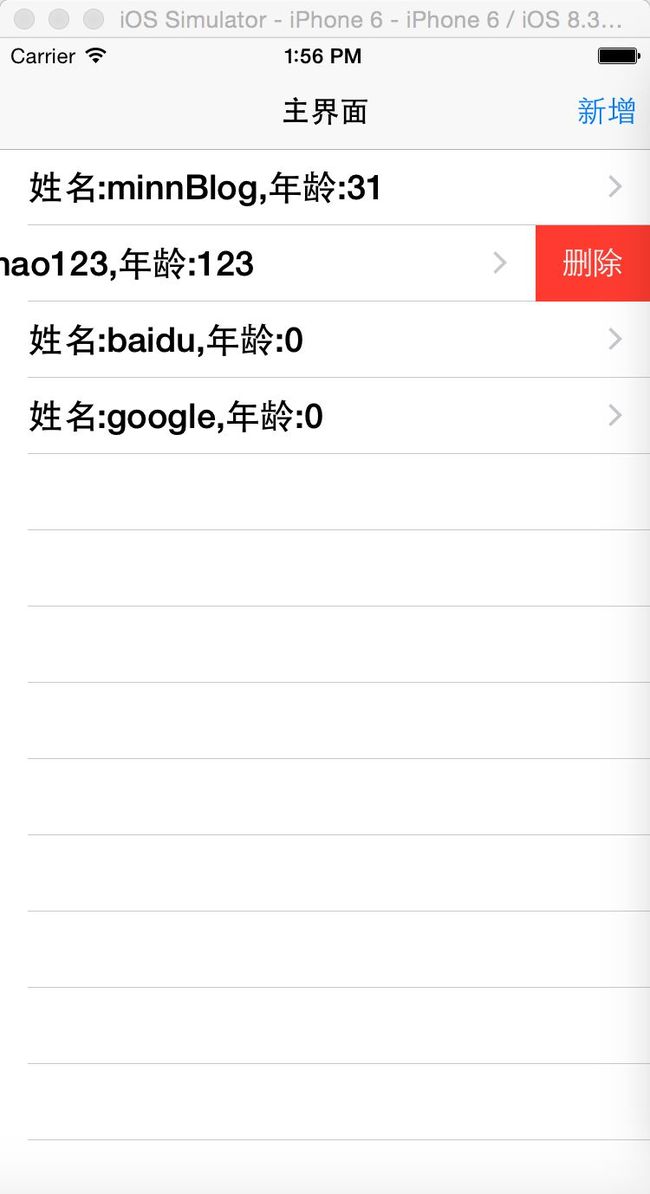Image resolution: width=650 pixels, height=1194 pixels.
Task: Open the google entry
Action: (325, 416)
